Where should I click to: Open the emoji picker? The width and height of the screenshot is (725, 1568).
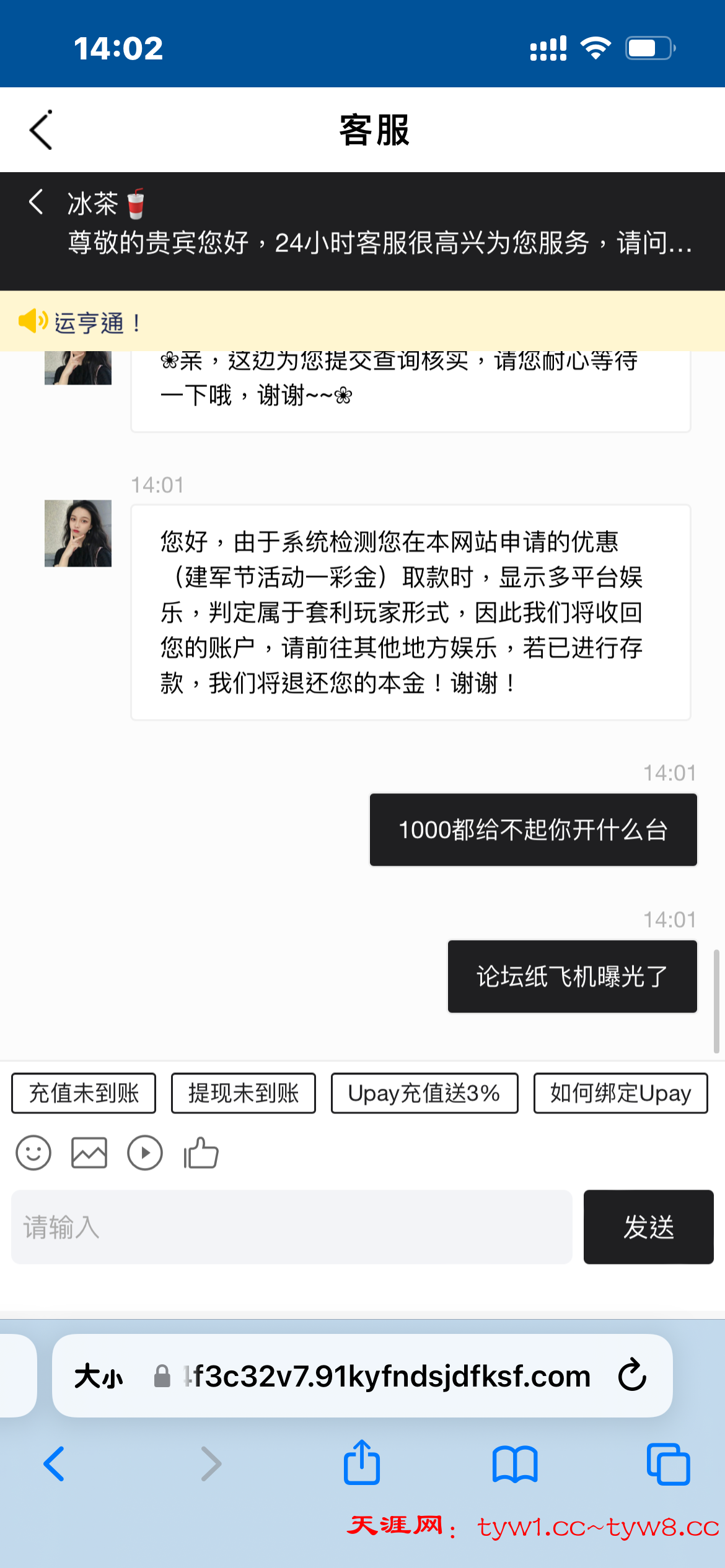33,1152
